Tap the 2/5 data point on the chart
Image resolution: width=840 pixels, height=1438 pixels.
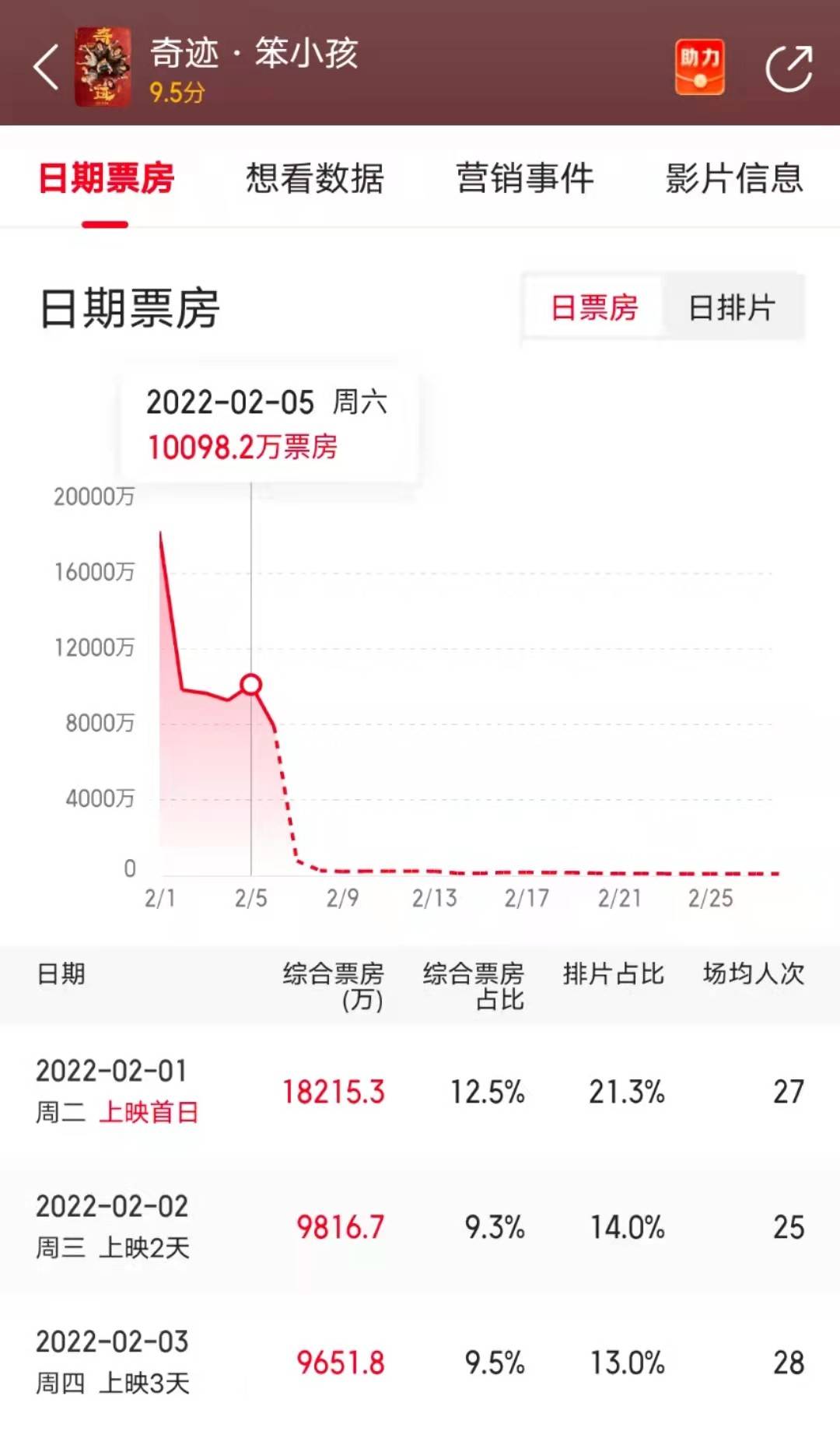(250, 685)
